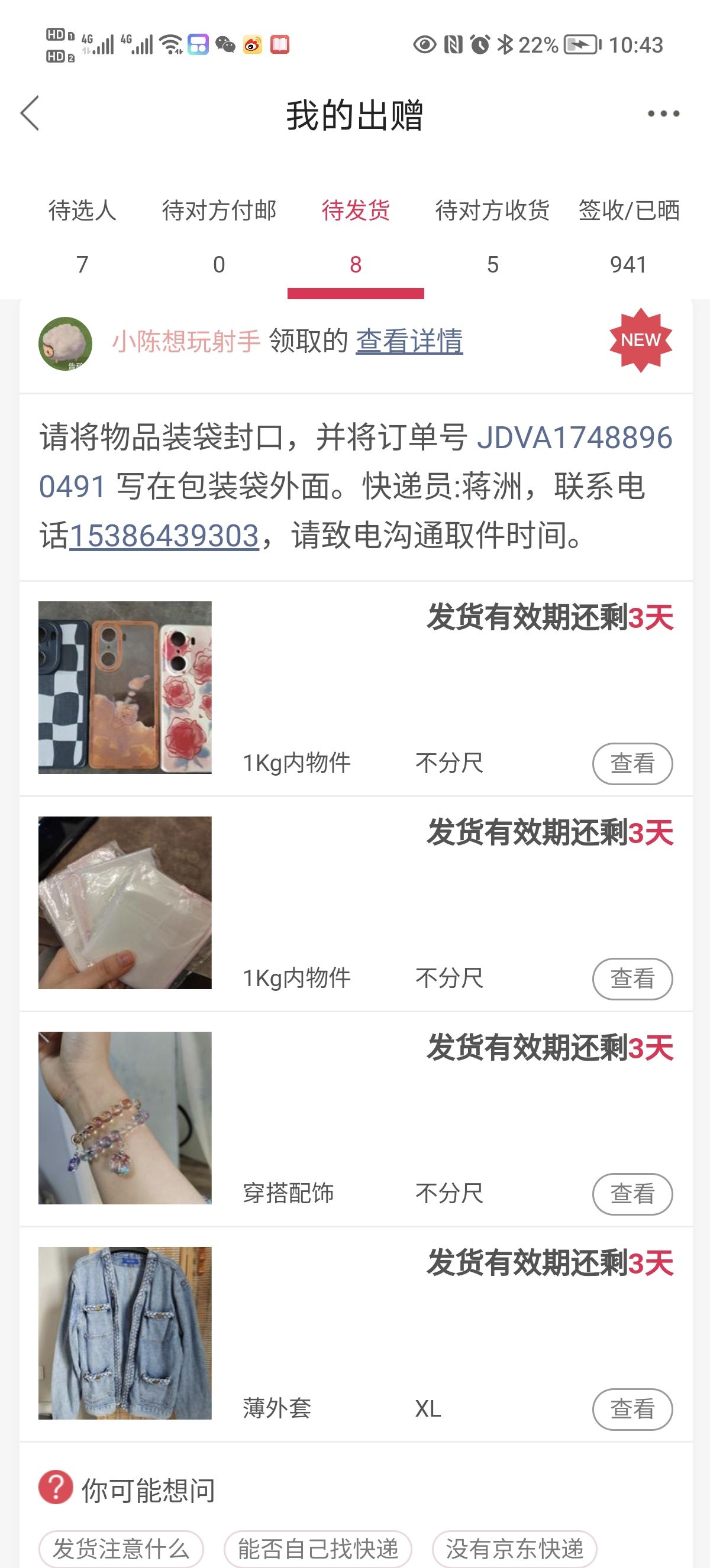Go back using the top-left arrow
The image size is (710, 1568).
29,113
